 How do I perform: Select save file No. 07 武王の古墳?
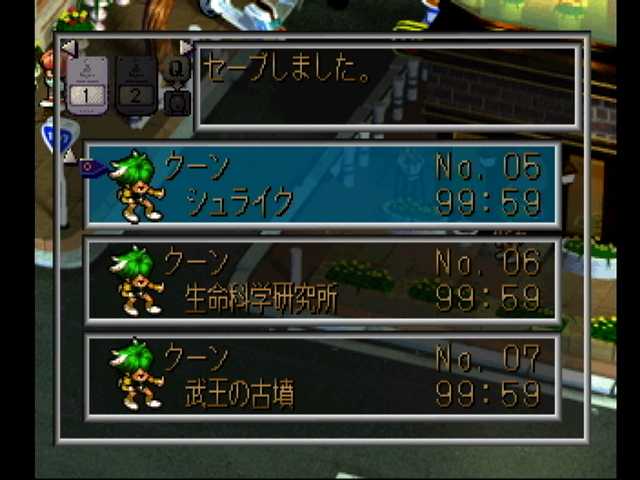coord(322,376)
